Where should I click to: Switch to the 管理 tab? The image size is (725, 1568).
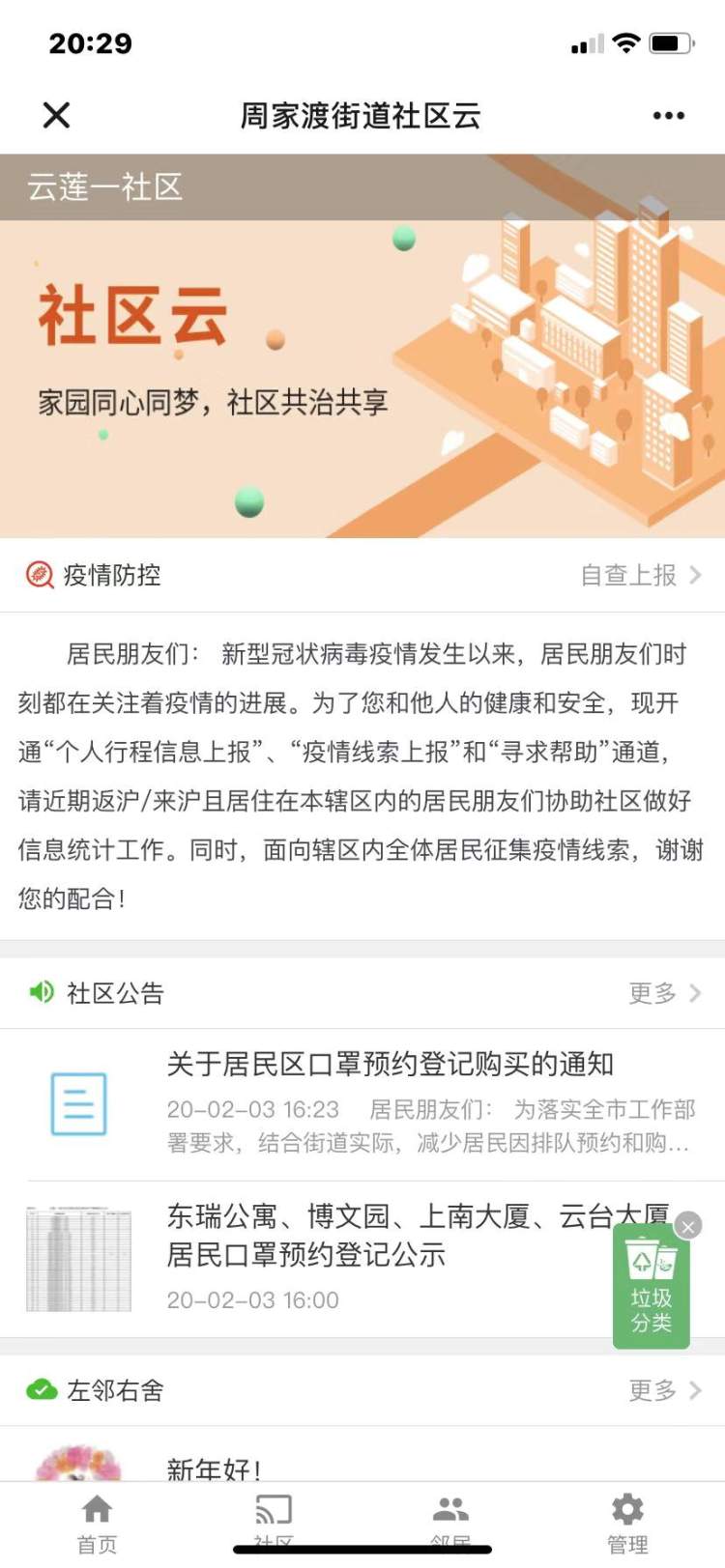pyautogui.click(x=627, y=1524)
